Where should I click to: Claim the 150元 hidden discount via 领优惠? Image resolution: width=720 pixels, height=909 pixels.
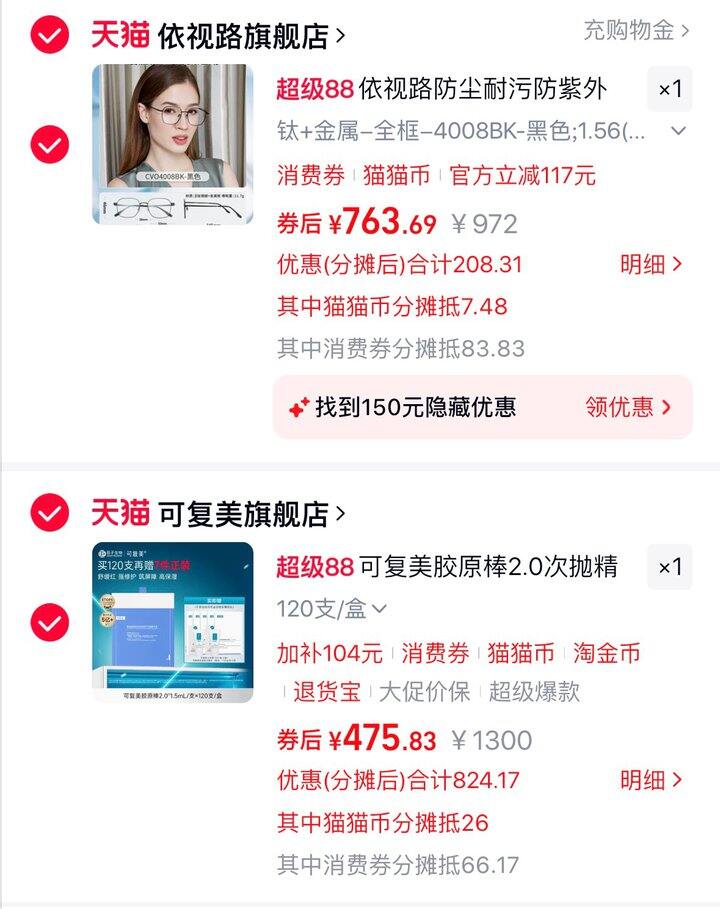tap(628, 407)
